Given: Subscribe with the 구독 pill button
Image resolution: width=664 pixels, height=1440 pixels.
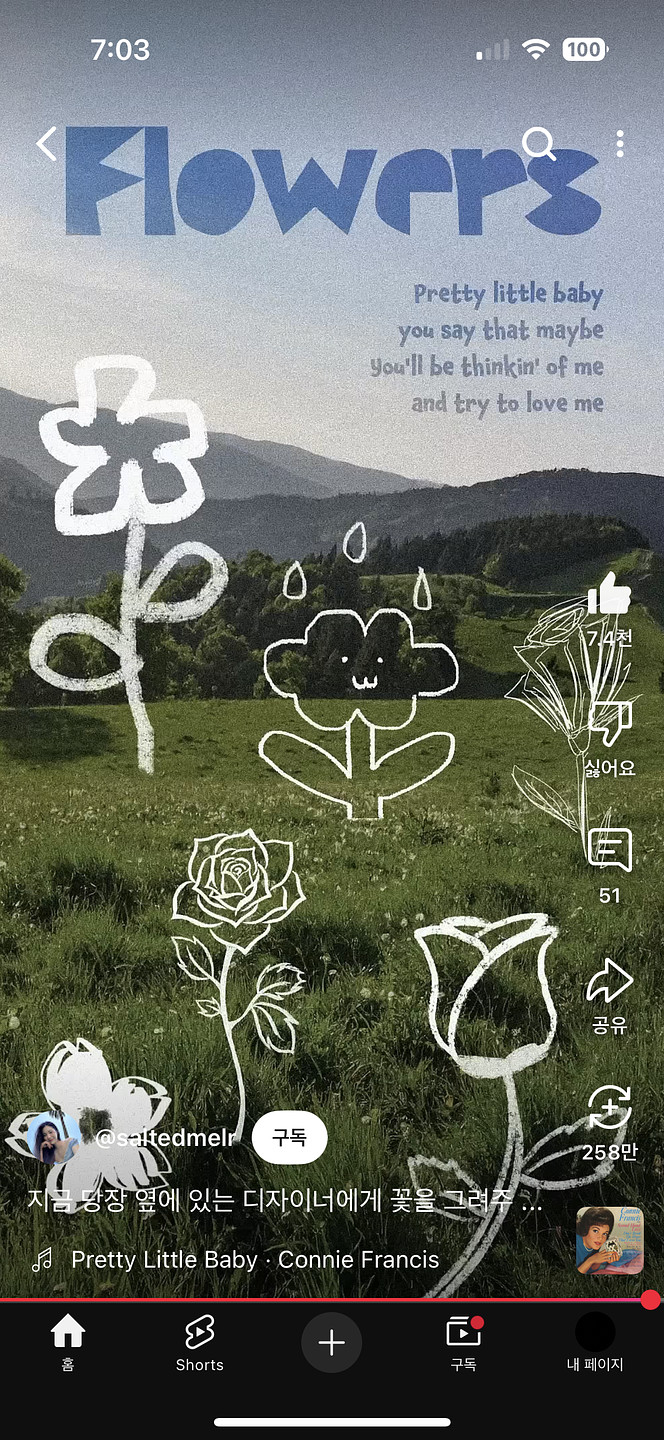Looking at the screenshot, I should [x=289, y=1137].
